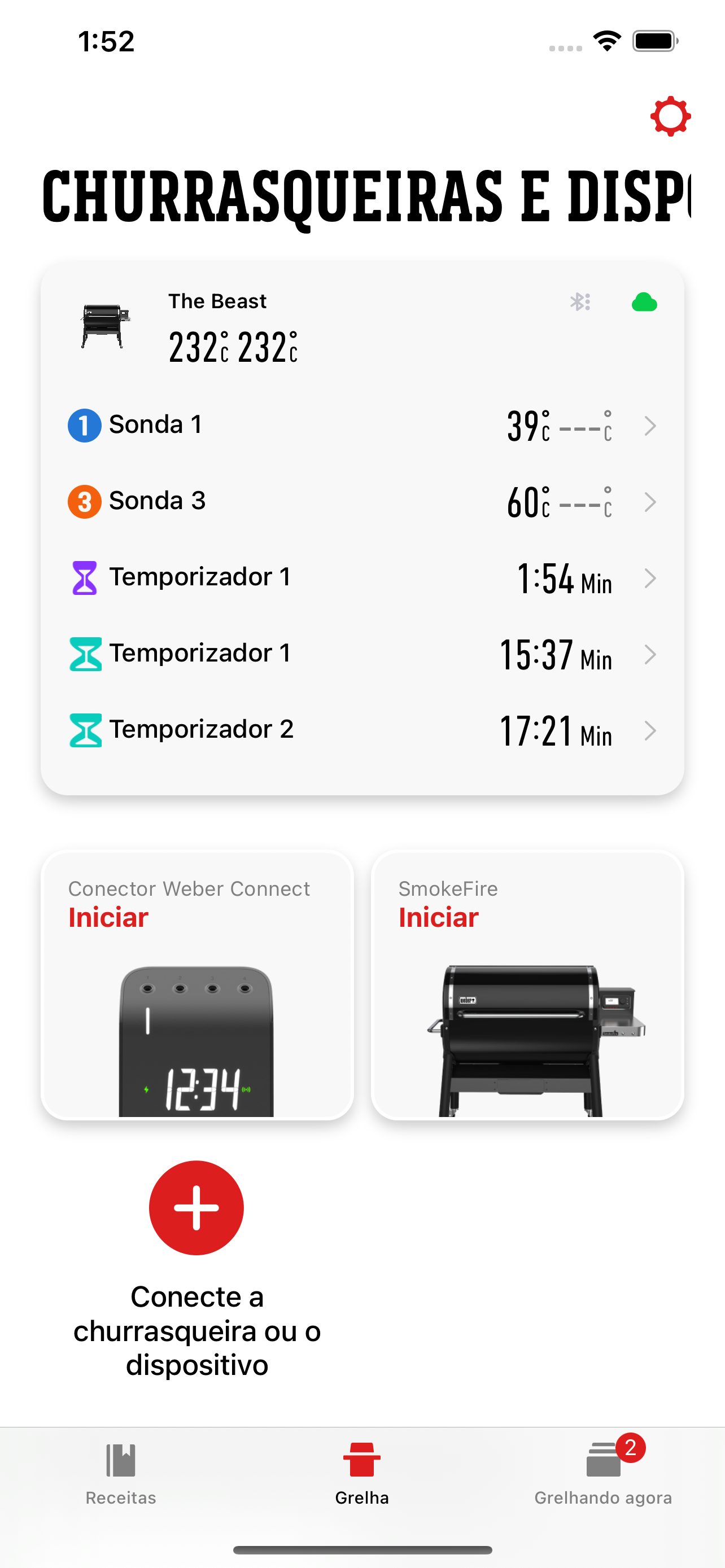
Task: Open The Beast grill details
Action: coord(362,327)
